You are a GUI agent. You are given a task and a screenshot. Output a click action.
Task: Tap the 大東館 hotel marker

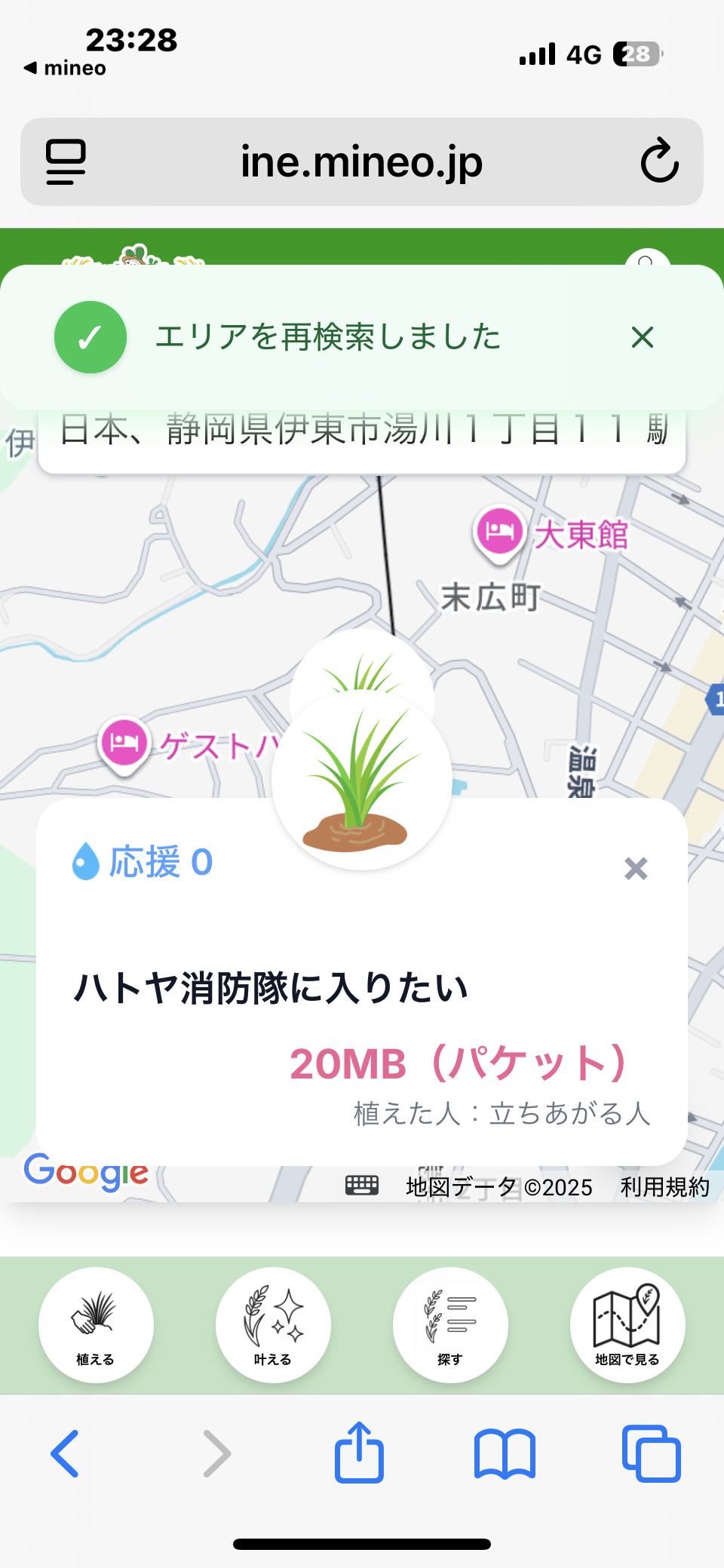pos(499,532)
